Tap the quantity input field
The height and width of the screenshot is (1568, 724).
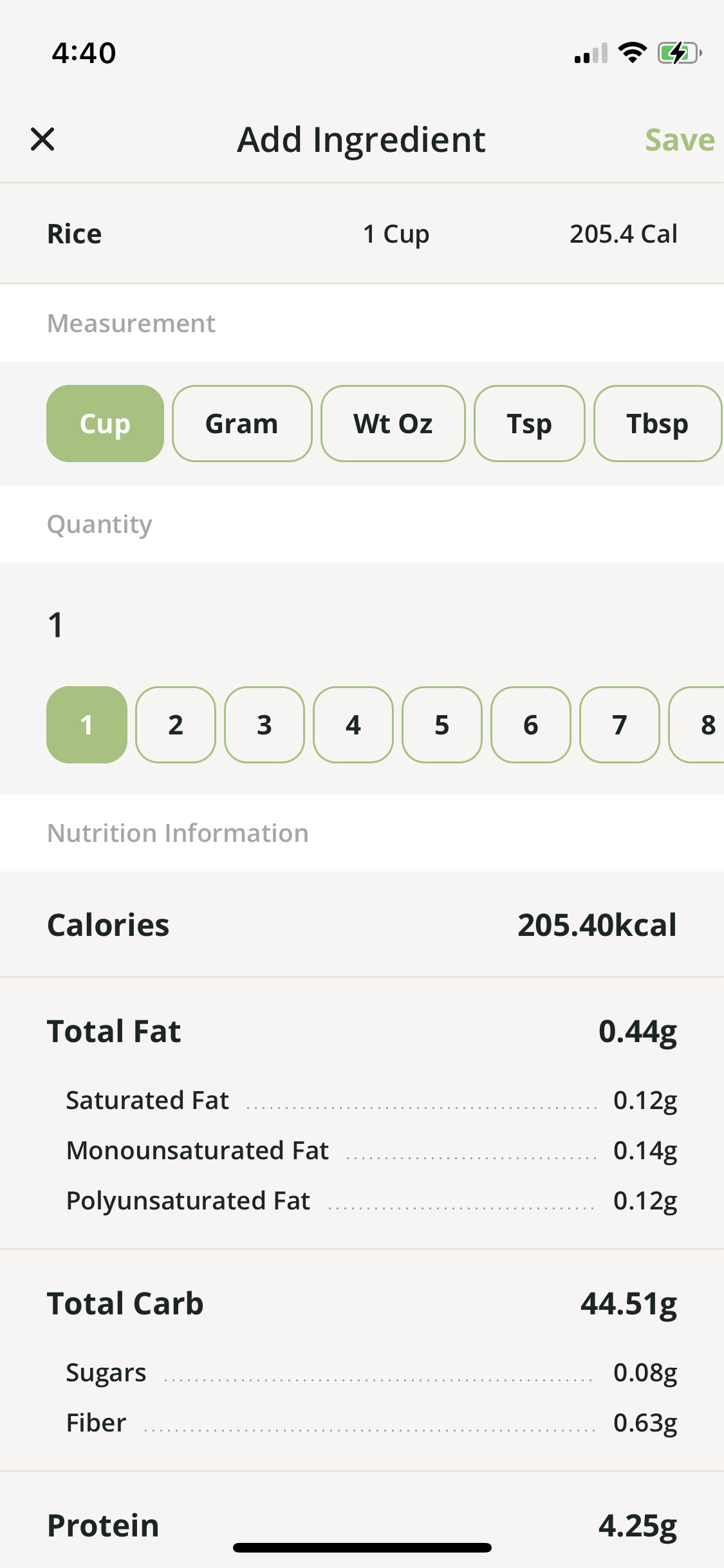pos(362,624)
